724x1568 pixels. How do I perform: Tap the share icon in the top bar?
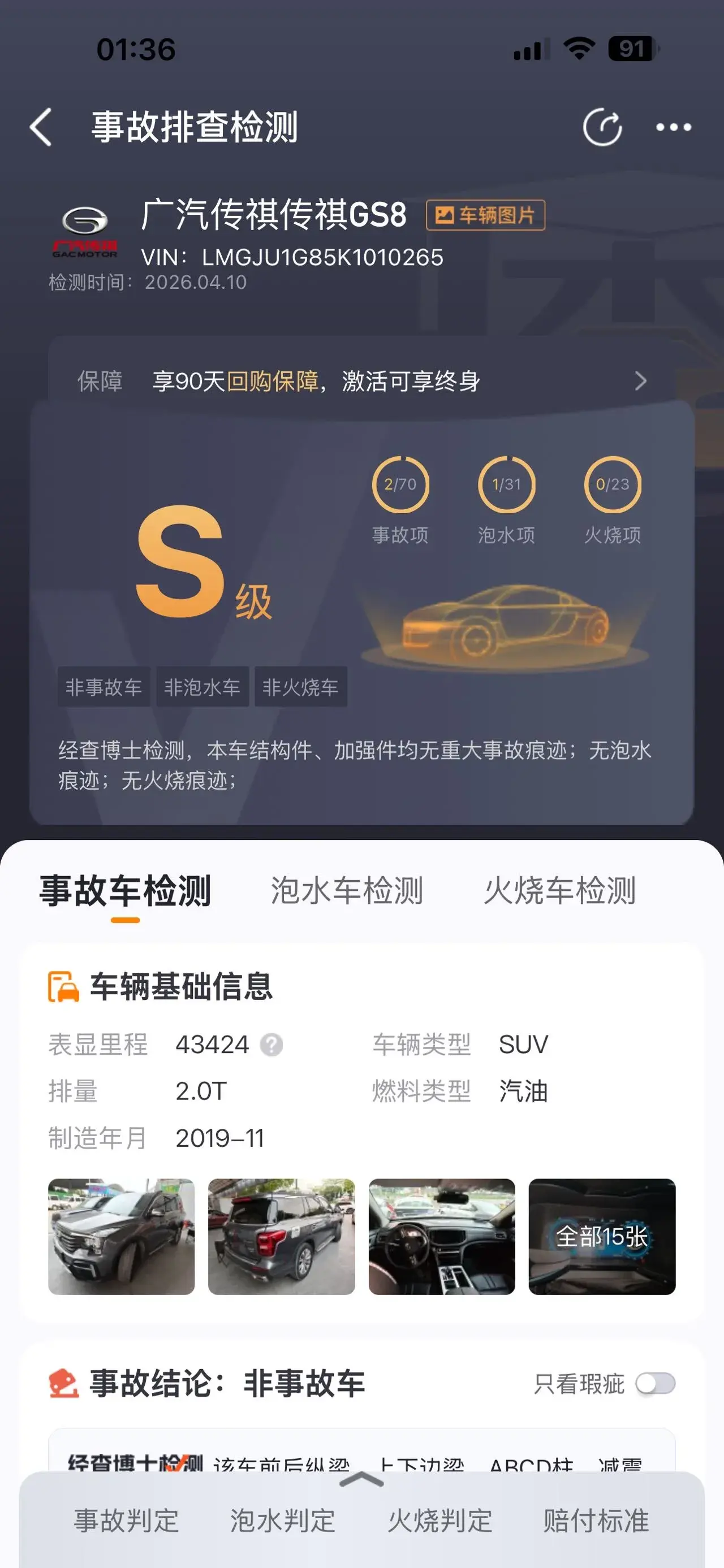click(602, 128)
